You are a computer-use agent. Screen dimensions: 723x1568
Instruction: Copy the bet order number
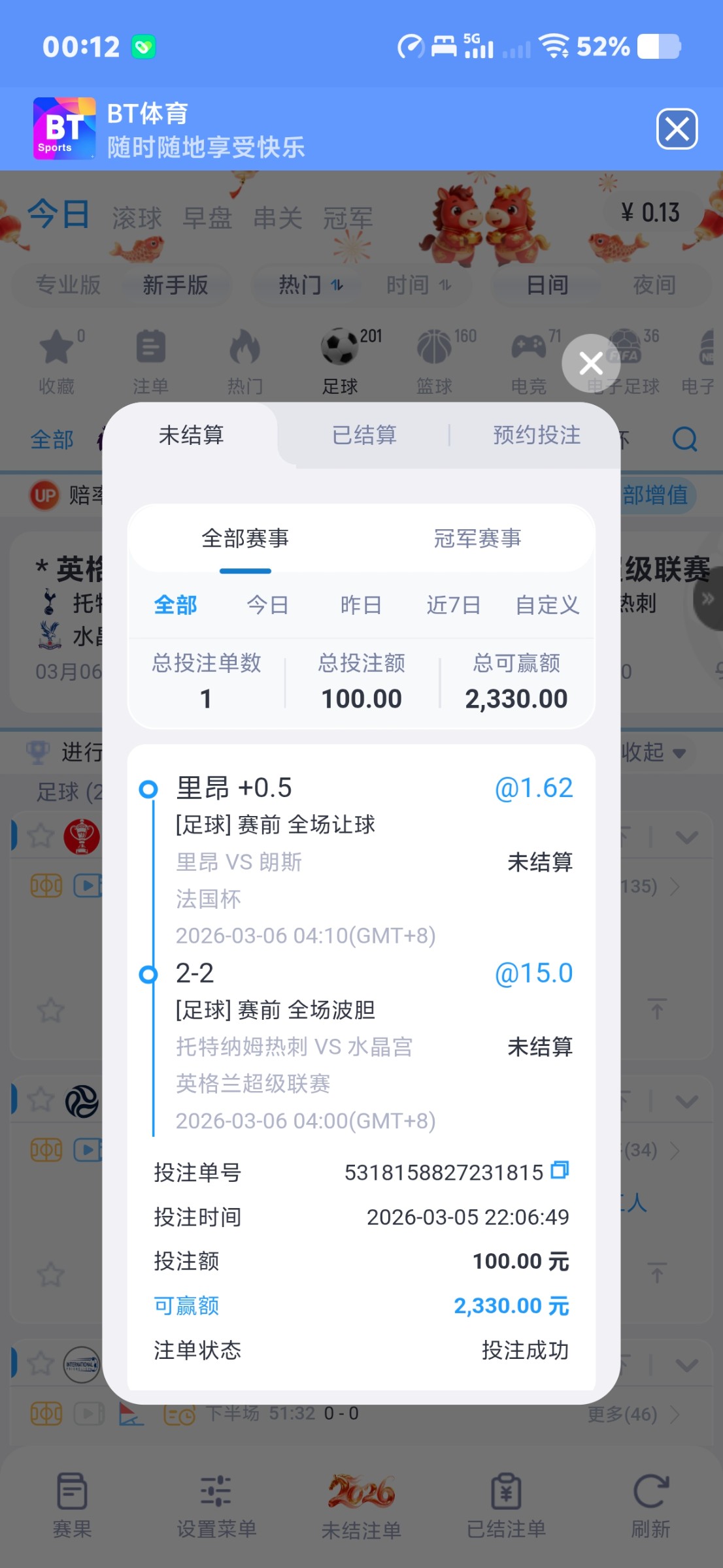[x=560, y=1170]
